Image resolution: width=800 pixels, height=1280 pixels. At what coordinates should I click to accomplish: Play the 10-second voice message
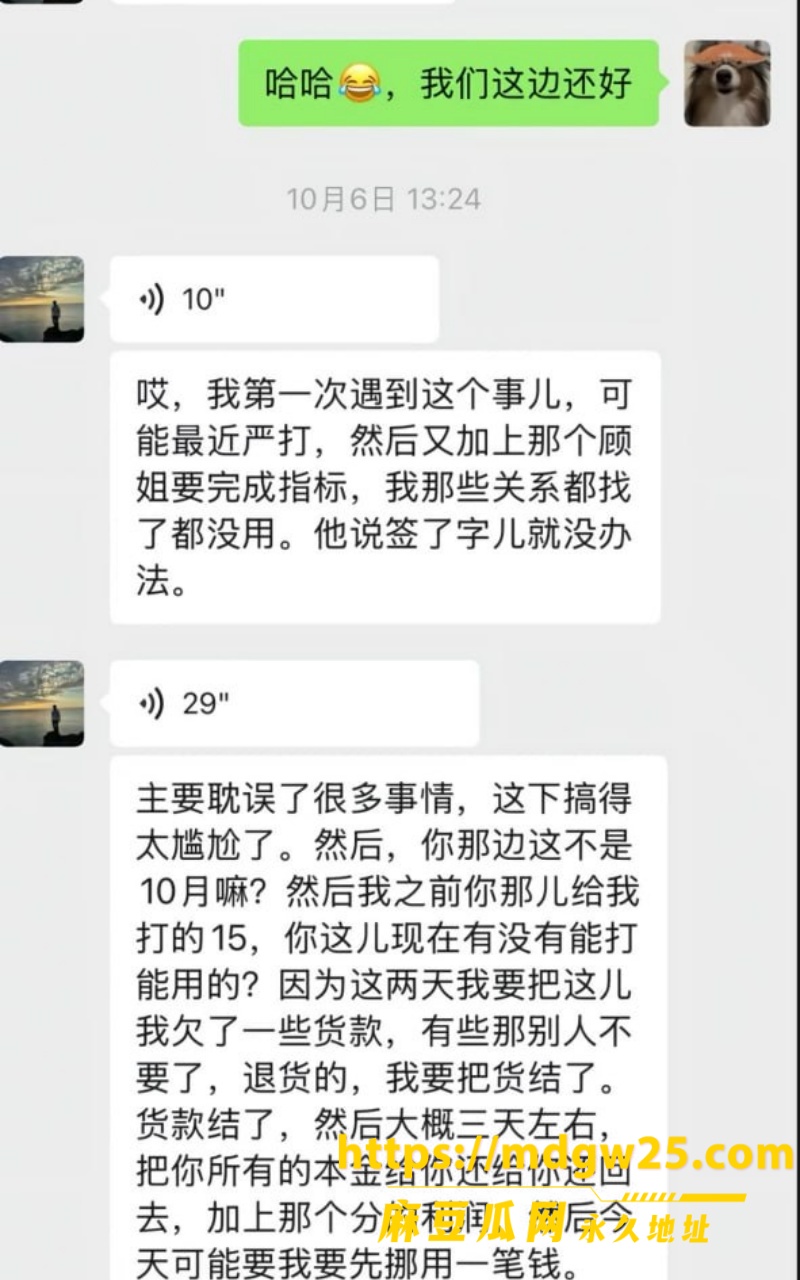point(274,299)
